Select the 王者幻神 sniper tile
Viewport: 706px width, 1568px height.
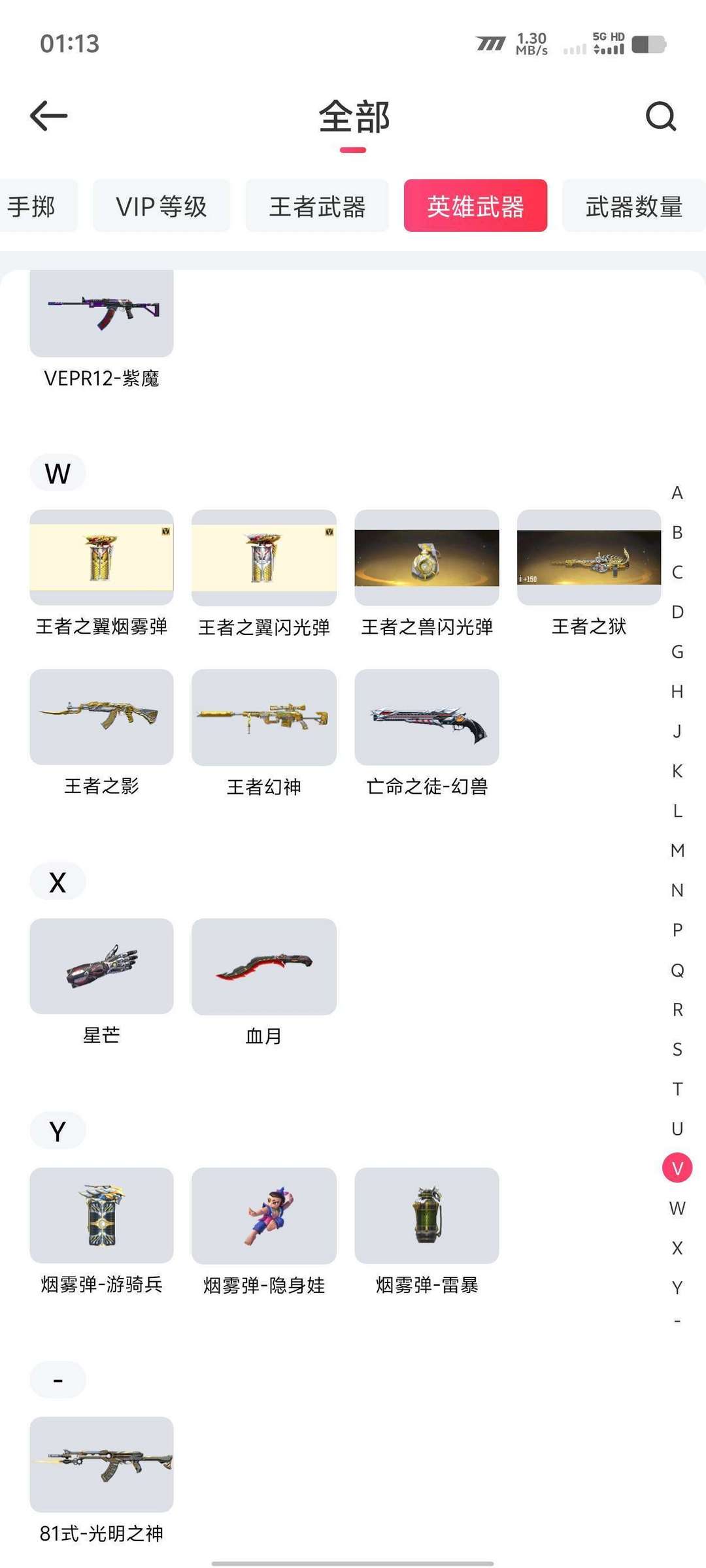[264, 717]
